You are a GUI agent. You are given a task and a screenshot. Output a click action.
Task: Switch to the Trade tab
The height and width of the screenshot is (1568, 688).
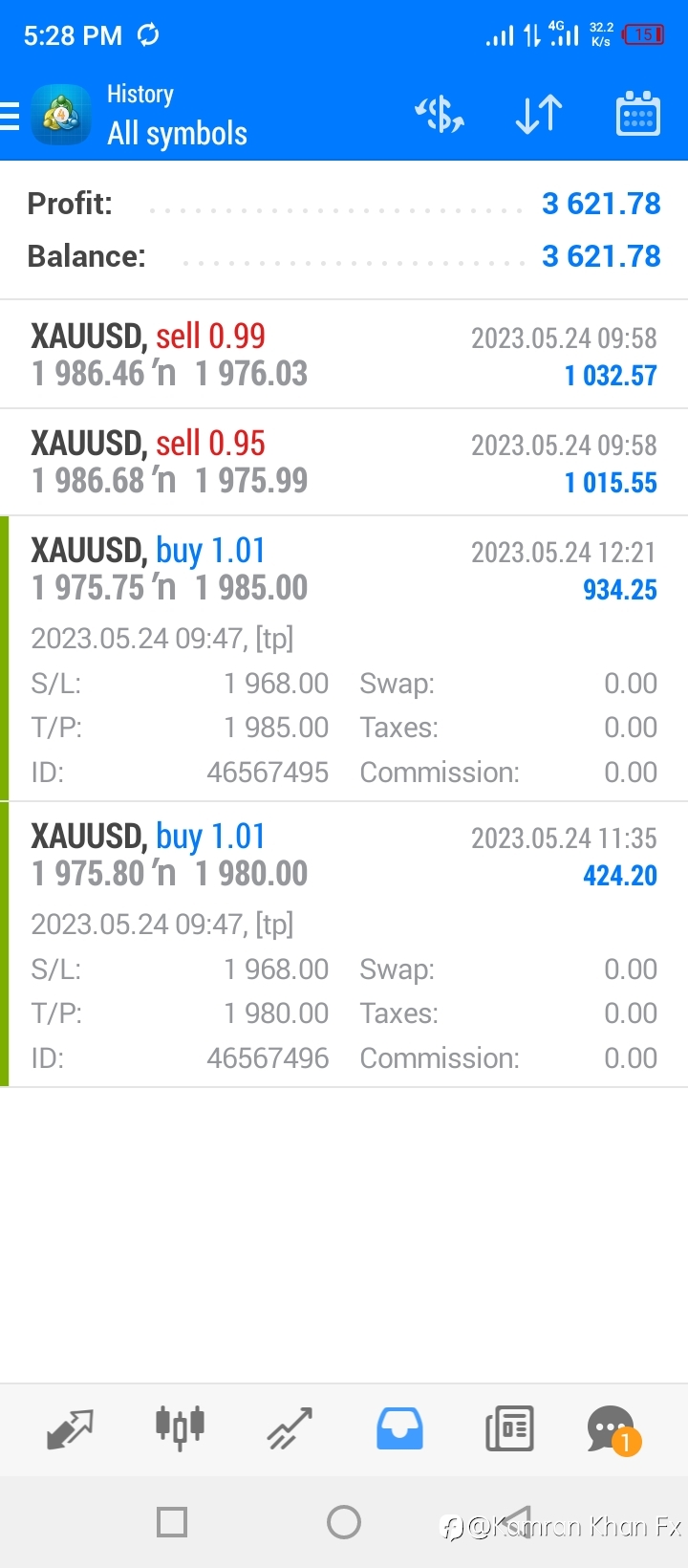(x=290, y=1429)
